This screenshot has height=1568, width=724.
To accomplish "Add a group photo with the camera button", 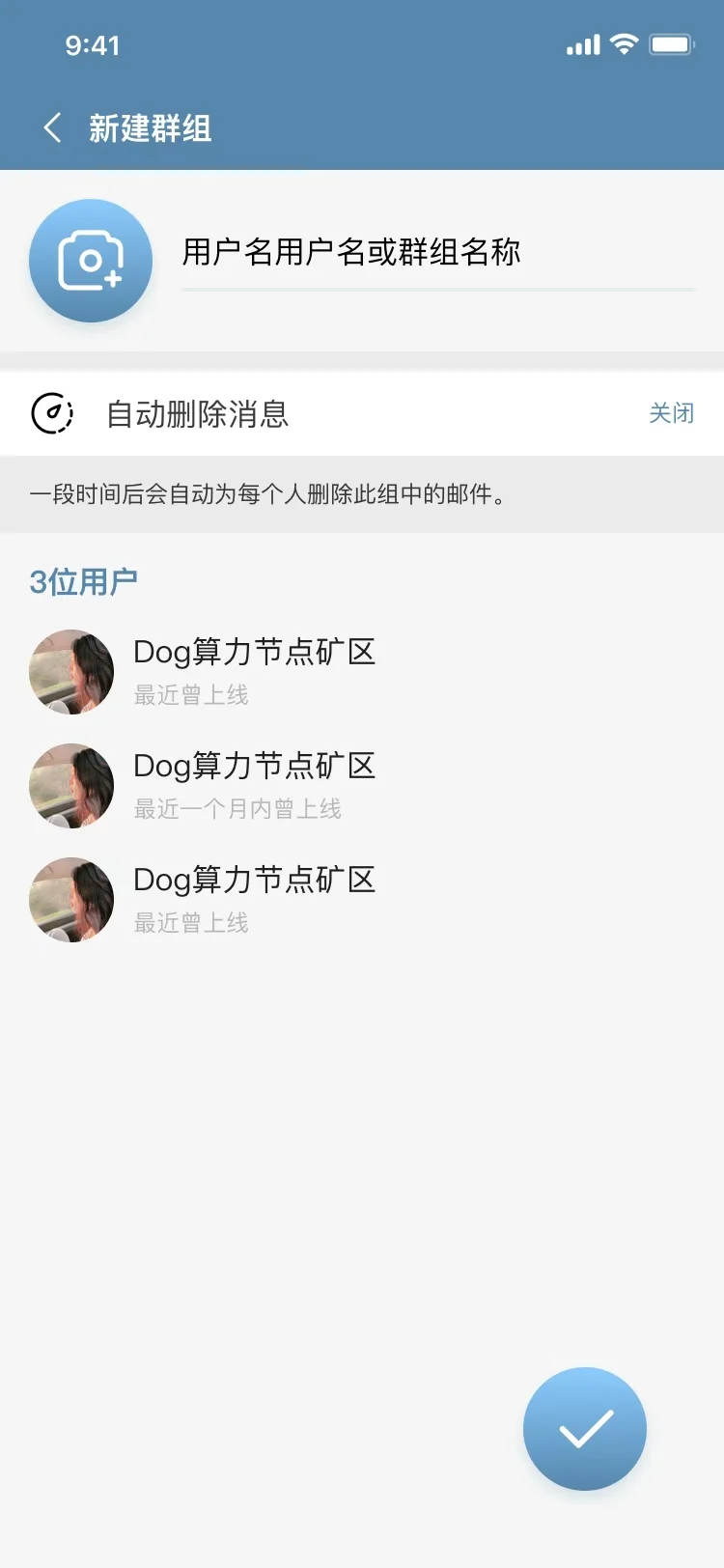I will [x=91, y=261].
